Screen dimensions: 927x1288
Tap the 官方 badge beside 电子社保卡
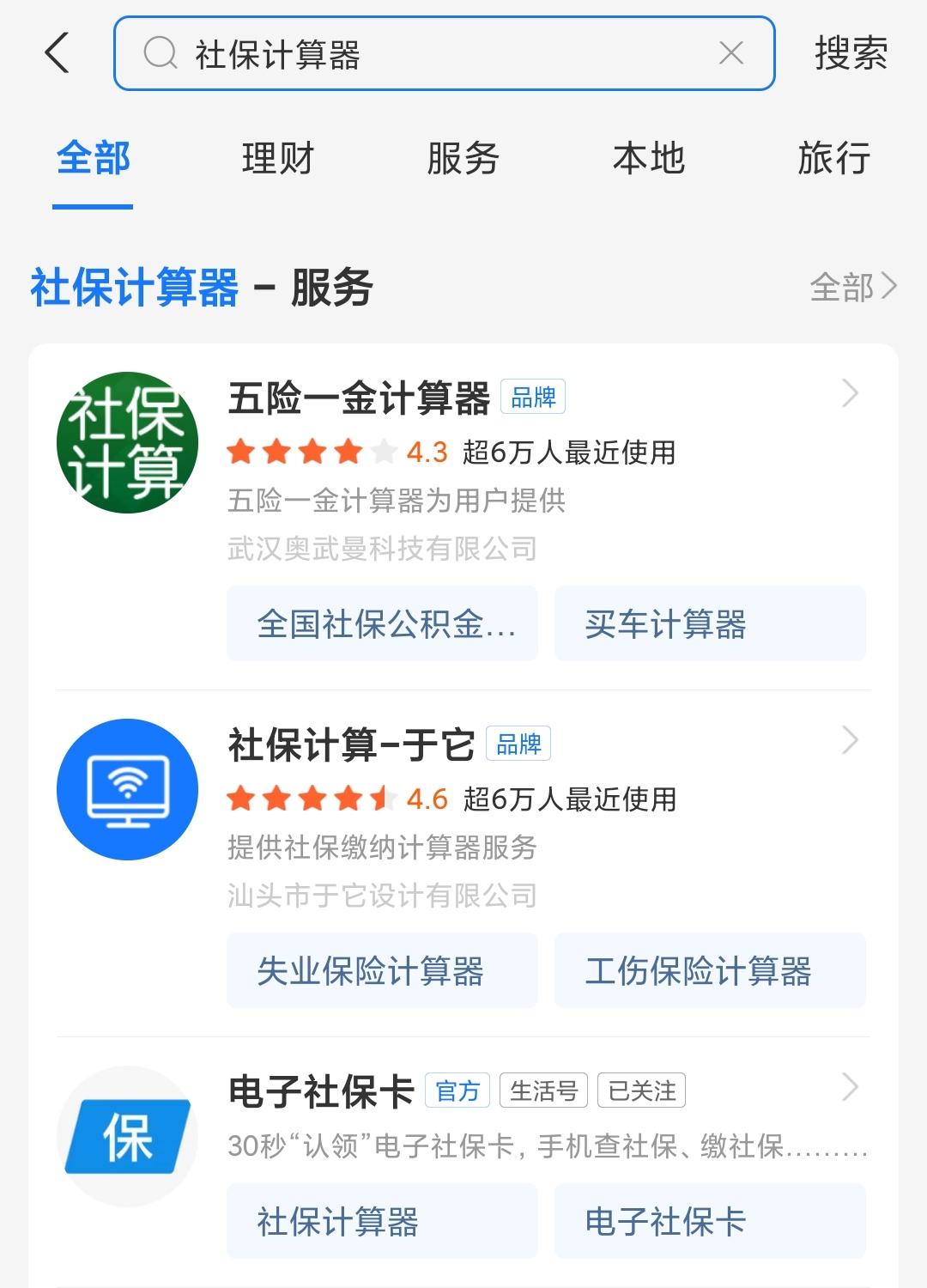click(457, 1090)
